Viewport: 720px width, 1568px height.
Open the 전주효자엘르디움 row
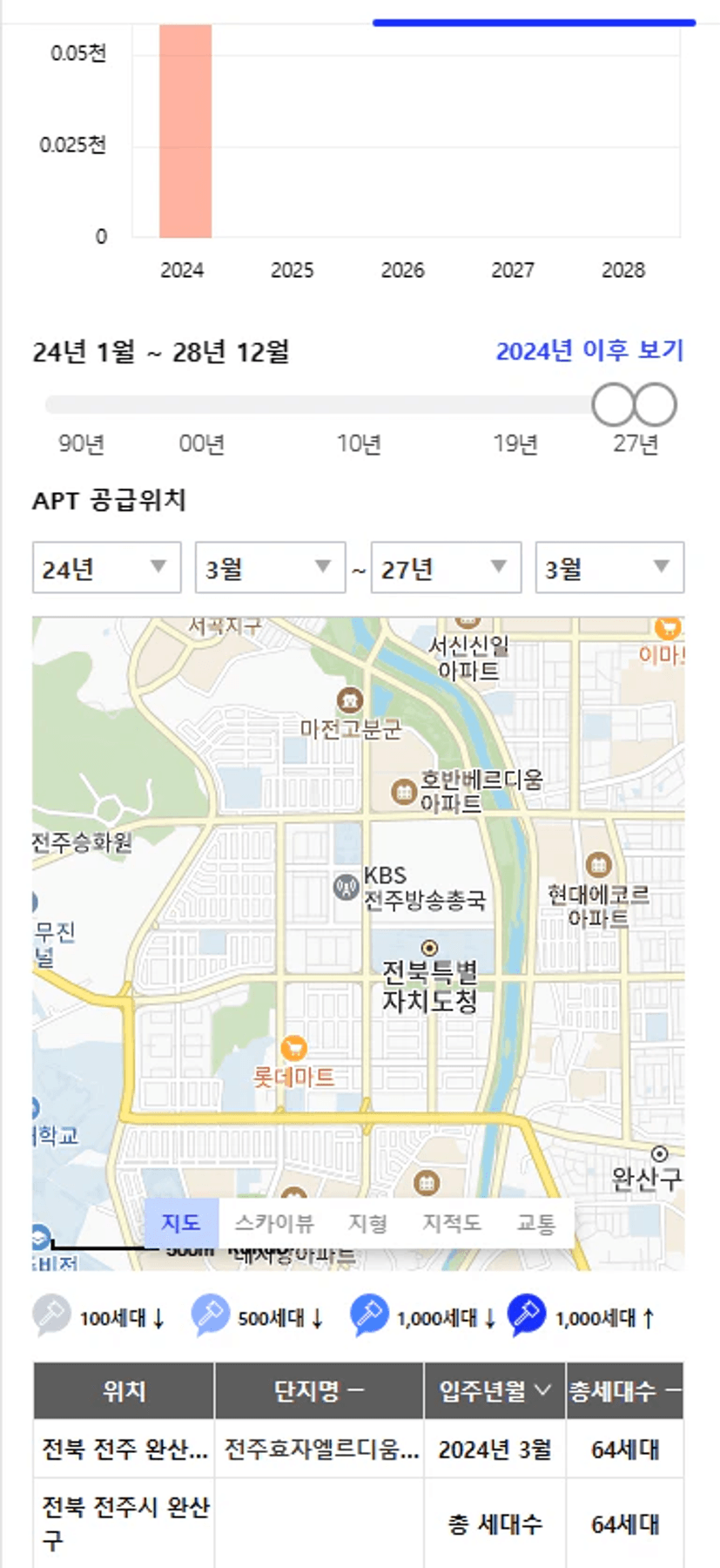click(320, 1450)
